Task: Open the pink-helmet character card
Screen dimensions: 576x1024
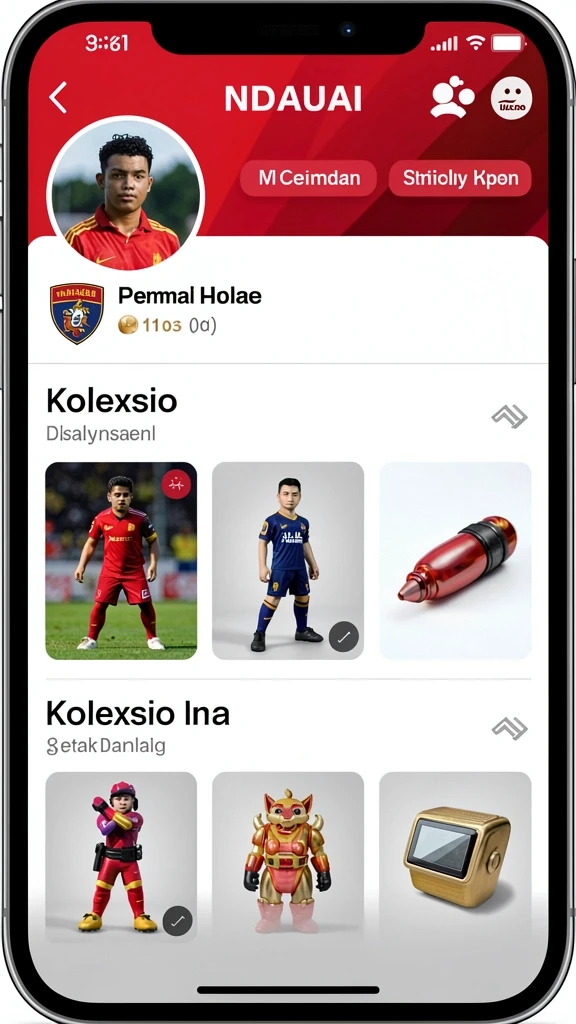Action: (x=121, y=857)
